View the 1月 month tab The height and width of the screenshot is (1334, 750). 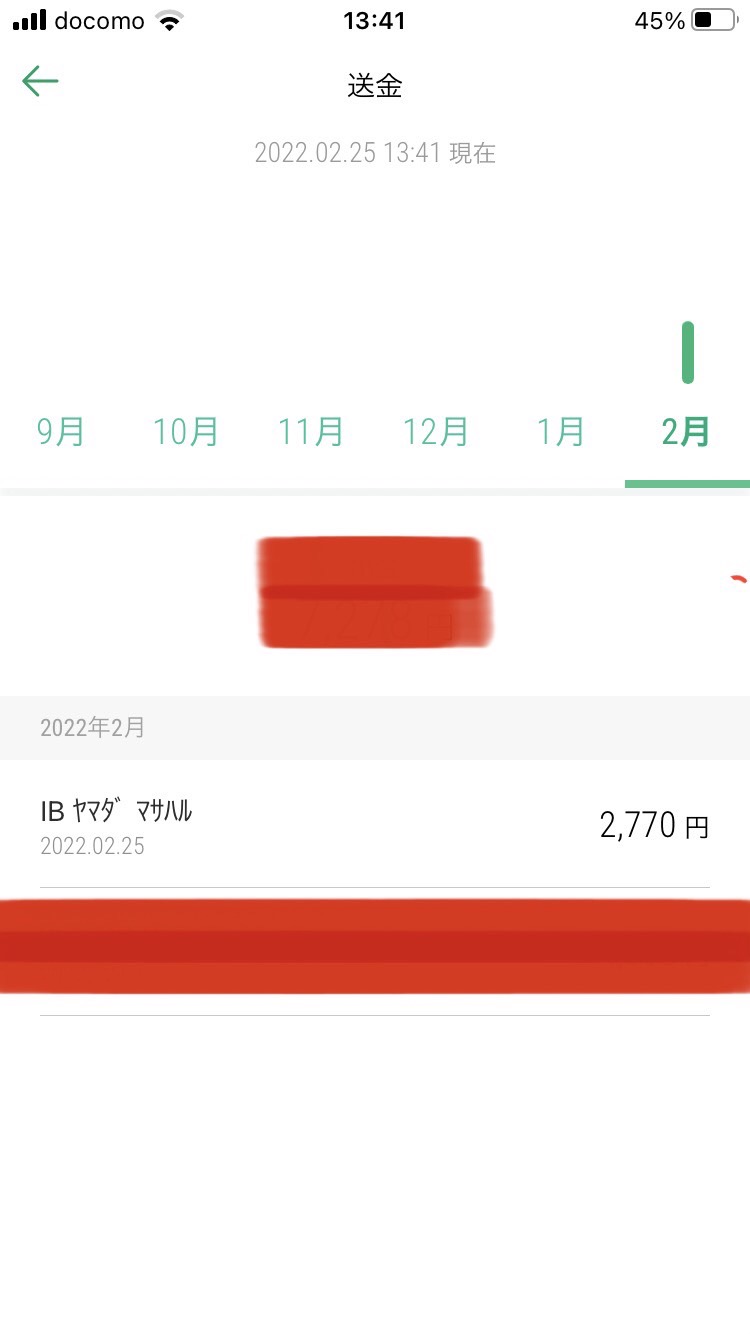(562, 432)
